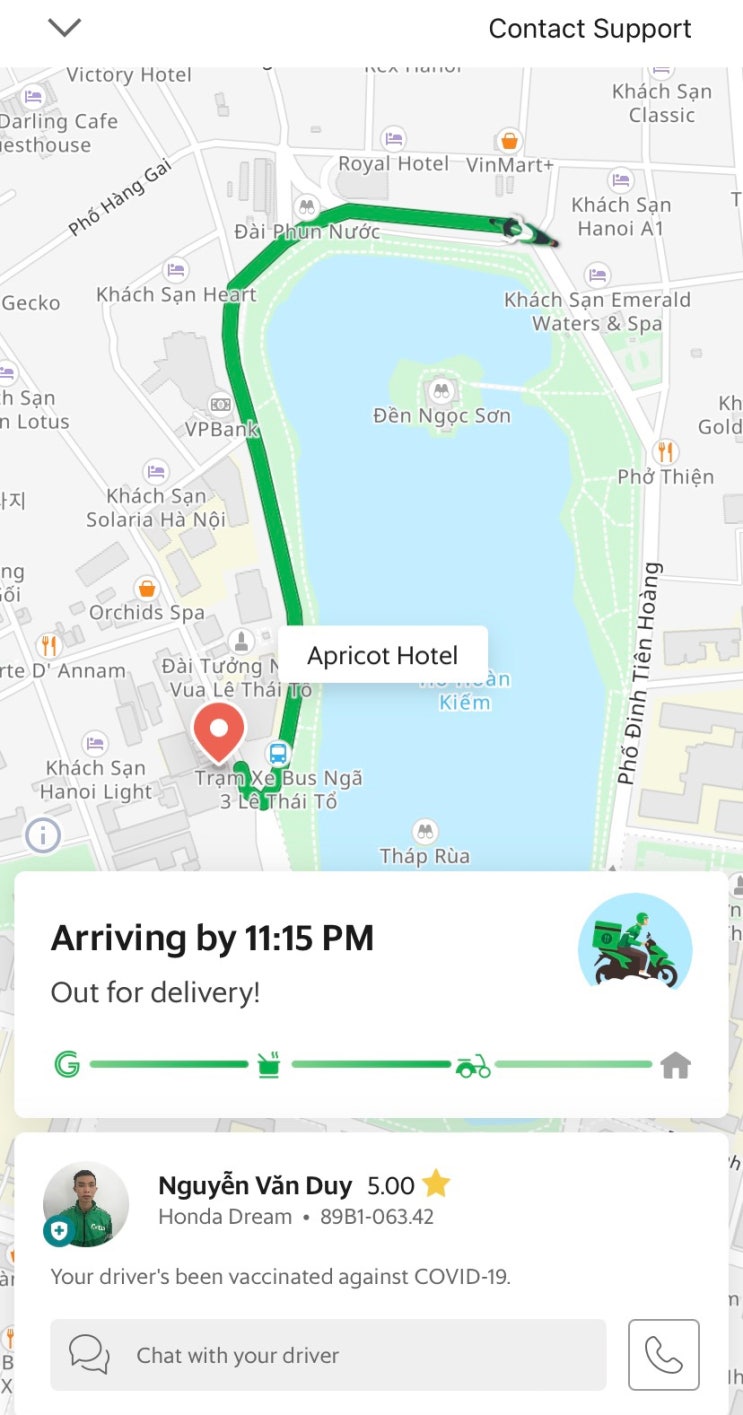Open the map info icon

pyautogui.click(x=43, y=833)
